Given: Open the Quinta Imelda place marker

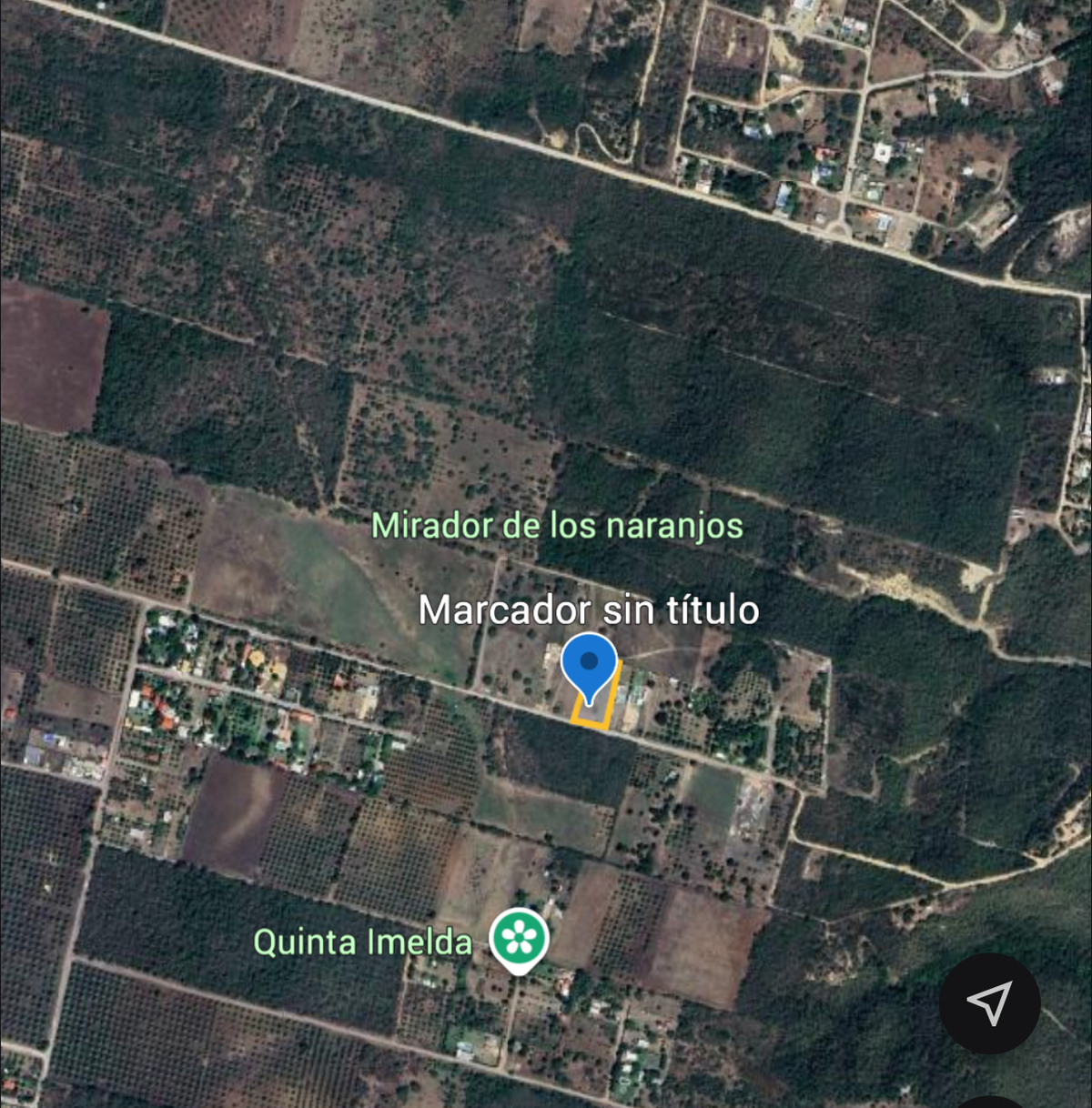Looking at the screenshot, I should pos(519,938).
